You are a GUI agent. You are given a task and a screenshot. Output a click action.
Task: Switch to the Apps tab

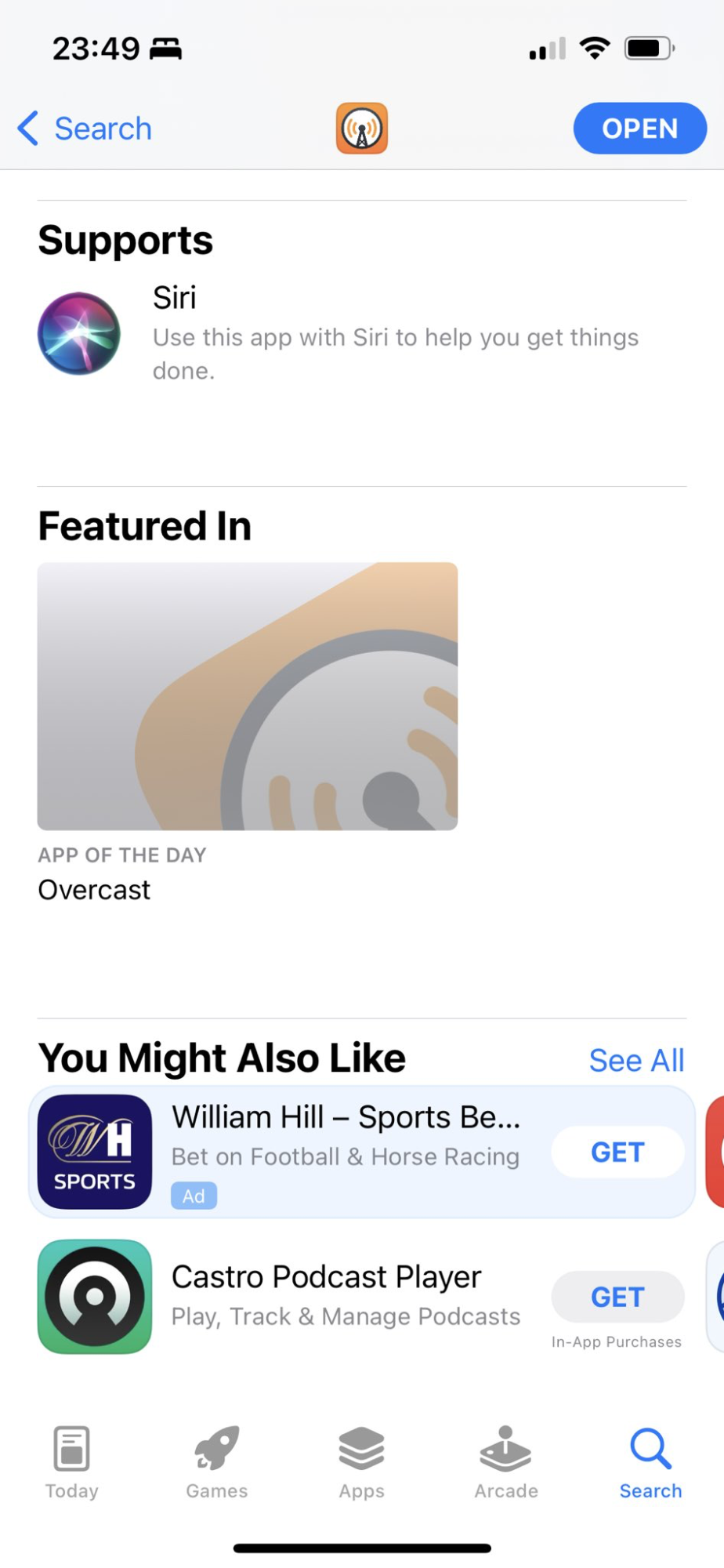tap(361, 1463)
